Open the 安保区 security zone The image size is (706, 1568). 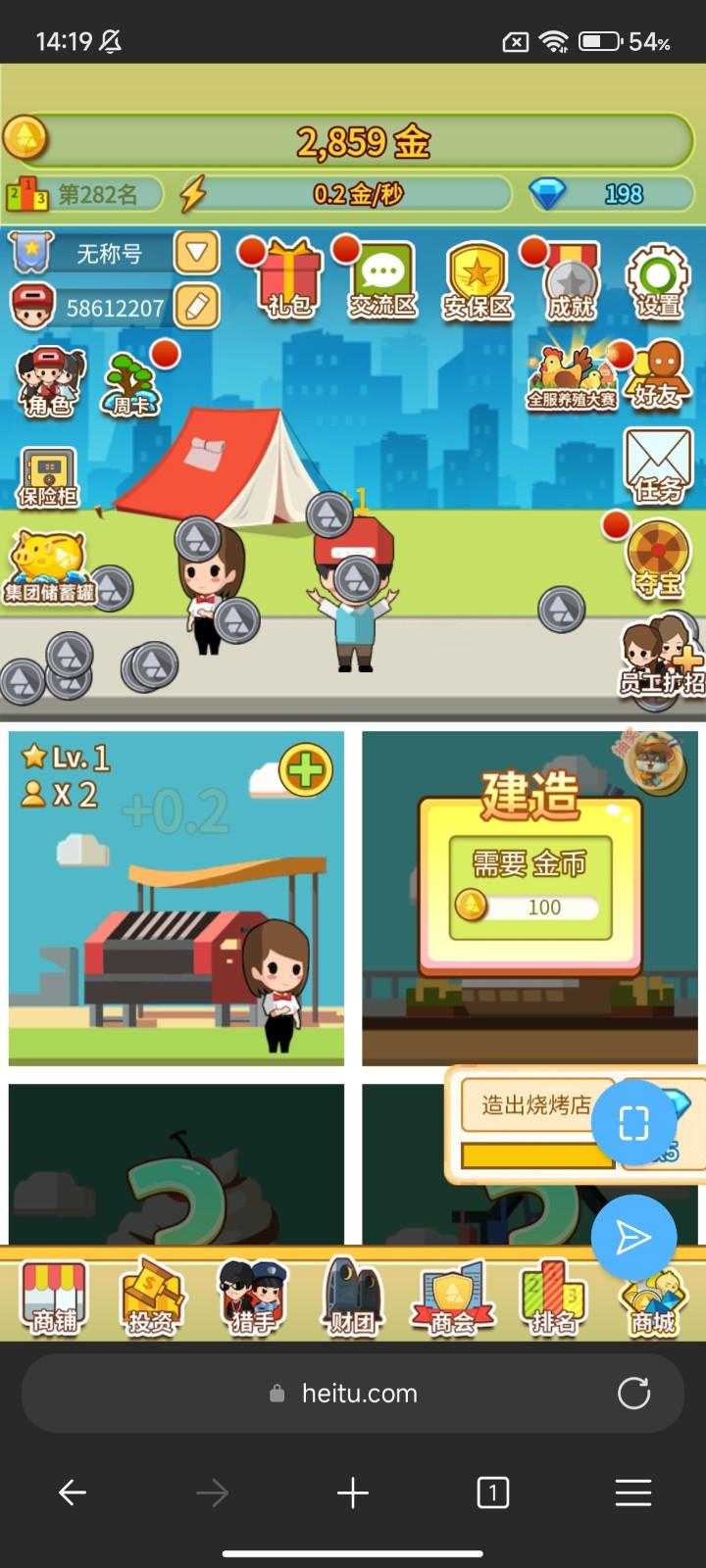click(478, 282)
